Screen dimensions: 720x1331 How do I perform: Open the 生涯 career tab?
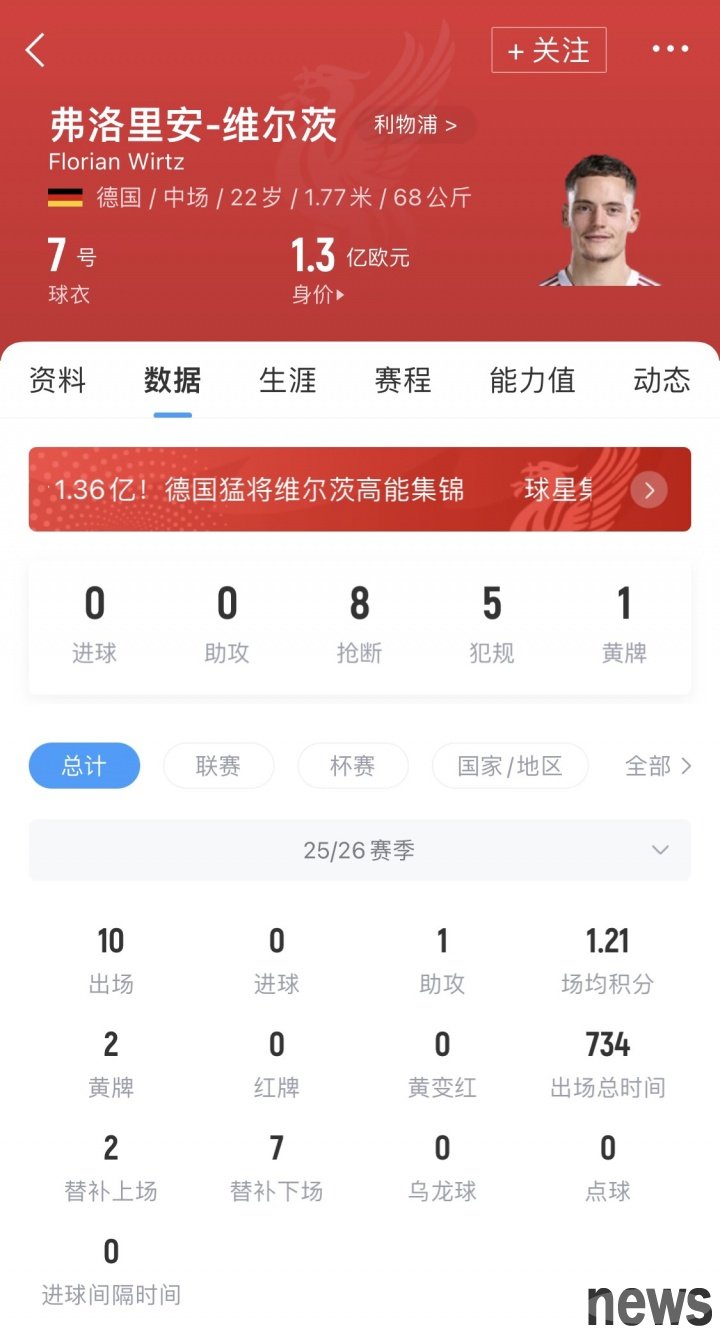(287, 380)
